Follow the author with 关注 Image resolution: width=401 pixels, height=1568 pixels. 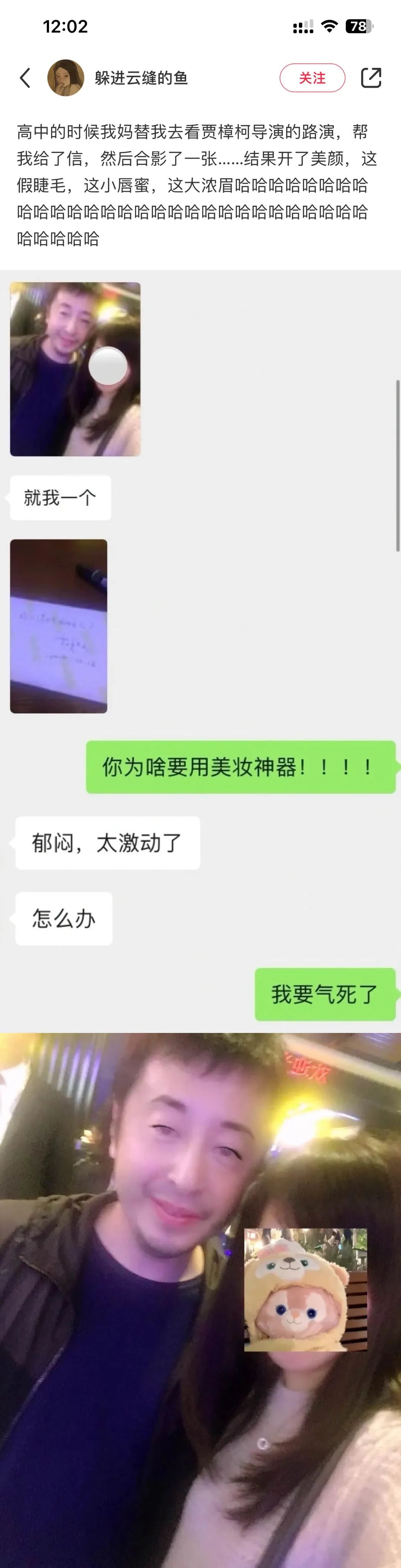(312, 78)
